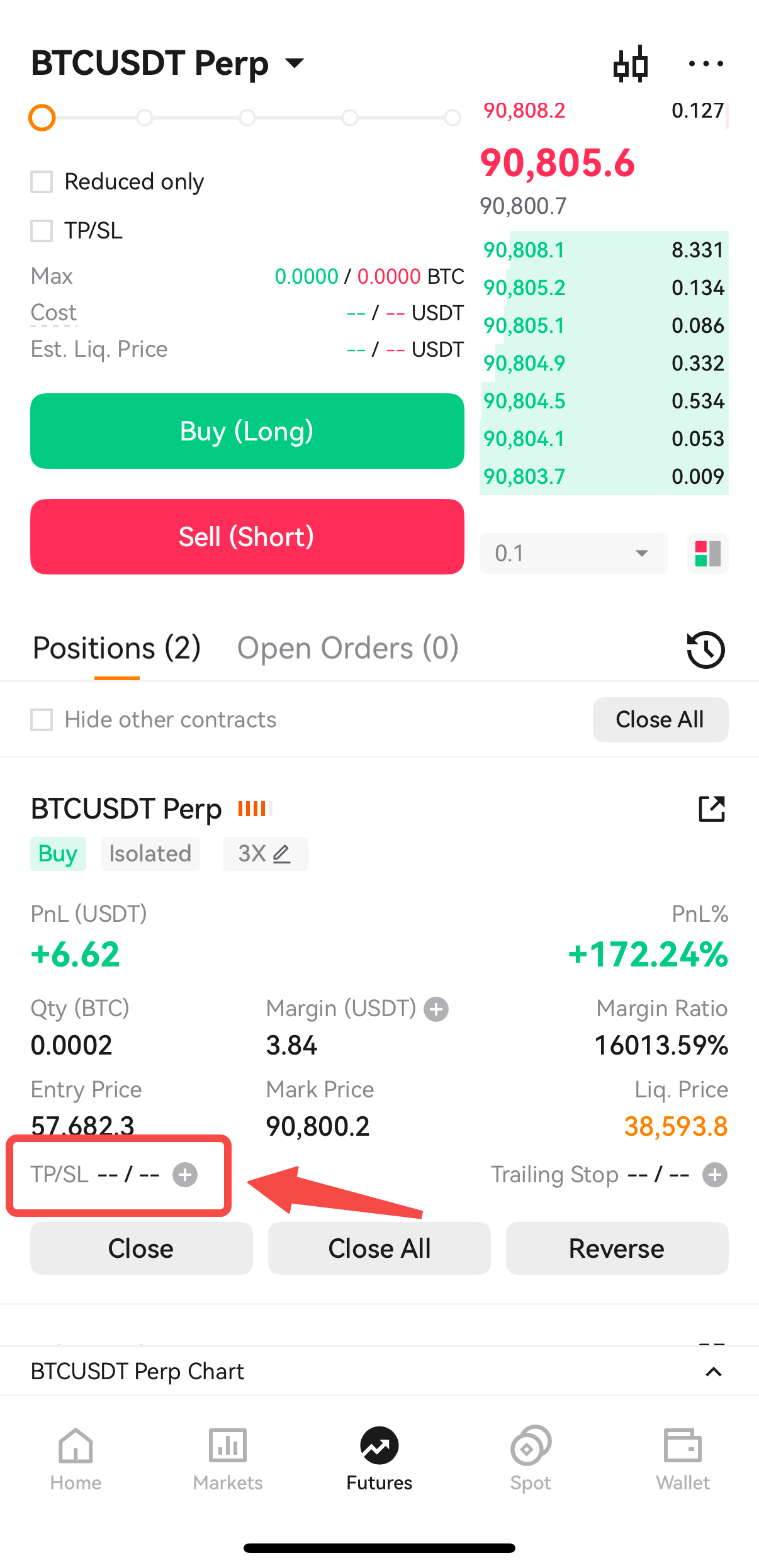Open the 0.1 depth precision dropdown
Image resolution: width=759 pixels, height=1568 pixels.
coord(573,554)
